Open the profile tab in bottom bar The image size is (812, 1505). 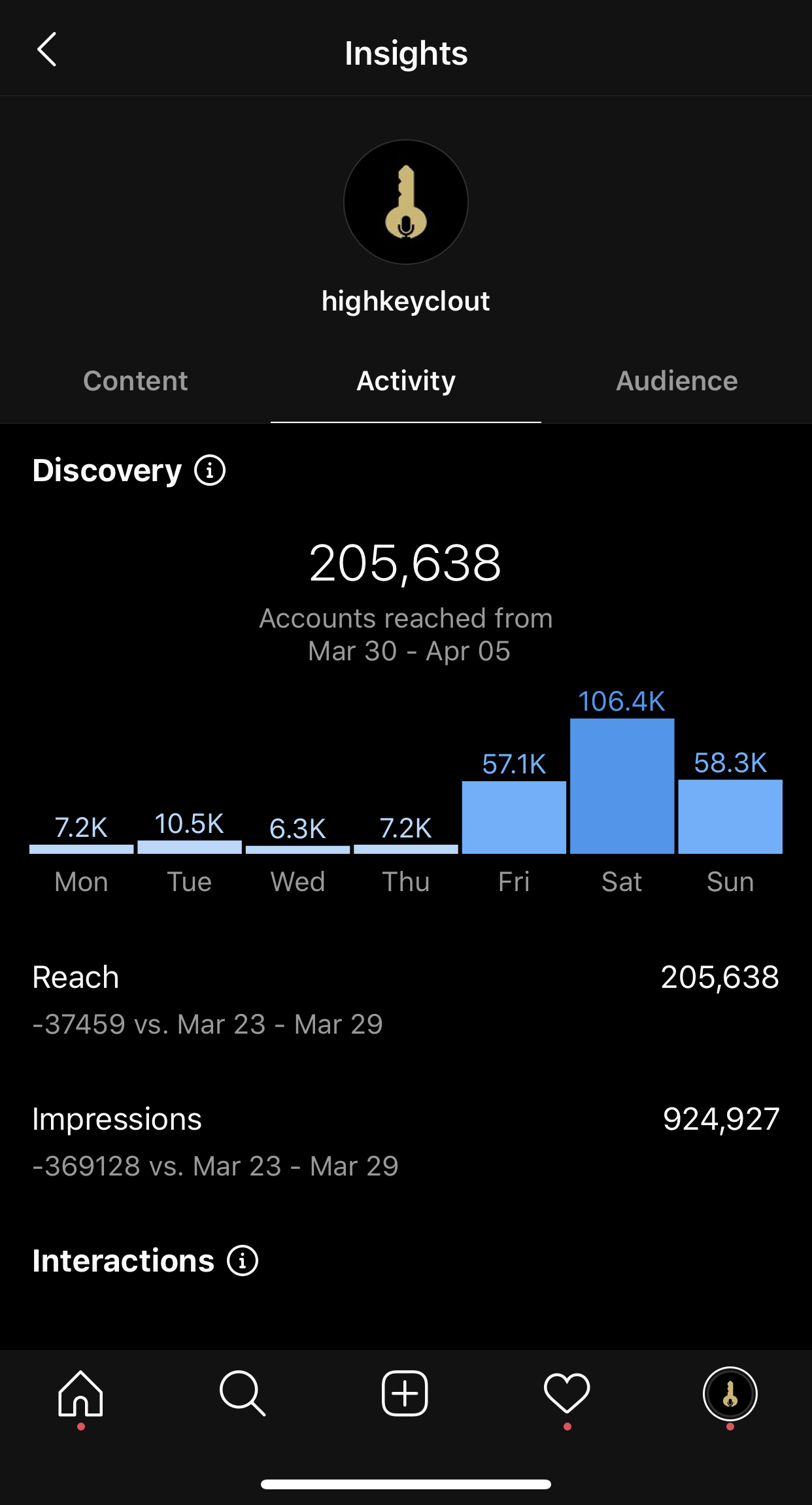[x=730, y=1394]
